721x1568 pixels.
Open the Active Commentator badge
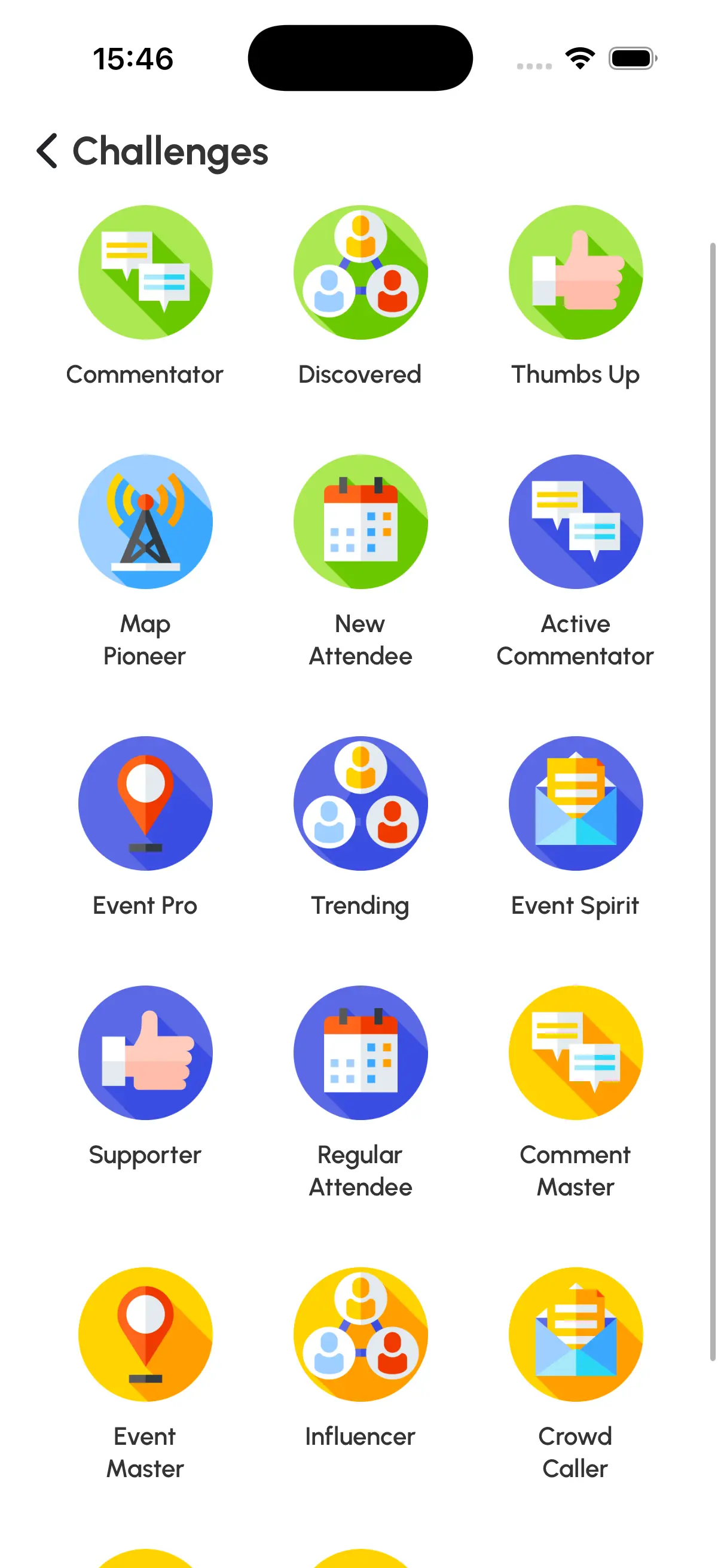(575, 521)
